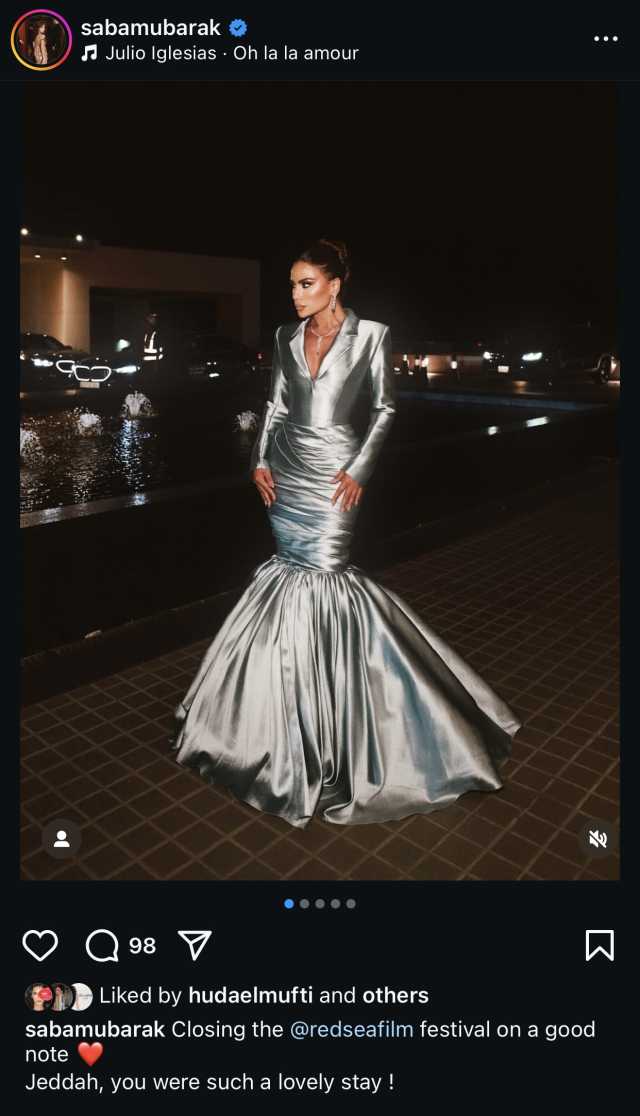Open sabamubarak's story from profile picture
This screenshot has width=640, height=1116.
tap(41, 40)
